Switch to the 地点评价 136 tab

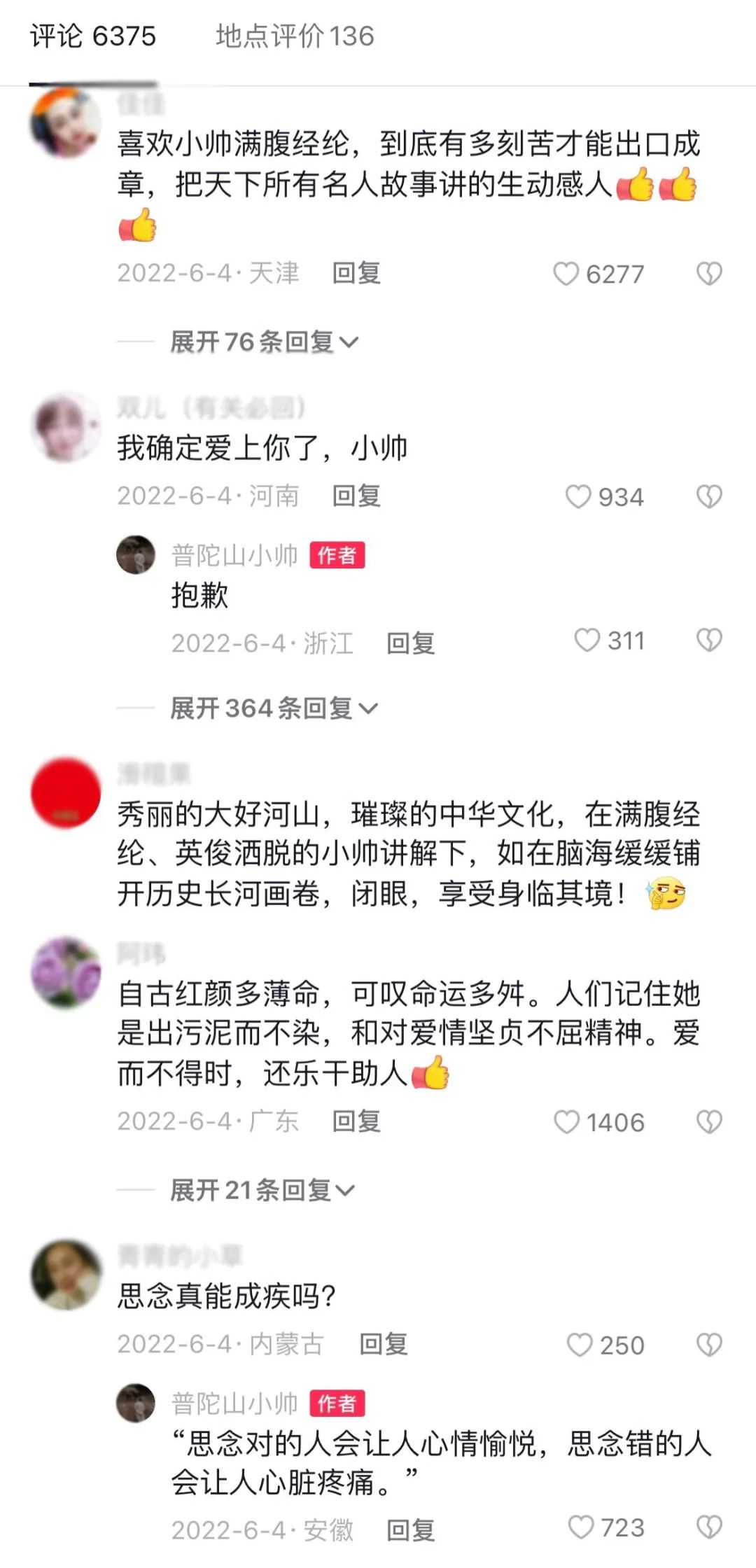pos(295,36)
